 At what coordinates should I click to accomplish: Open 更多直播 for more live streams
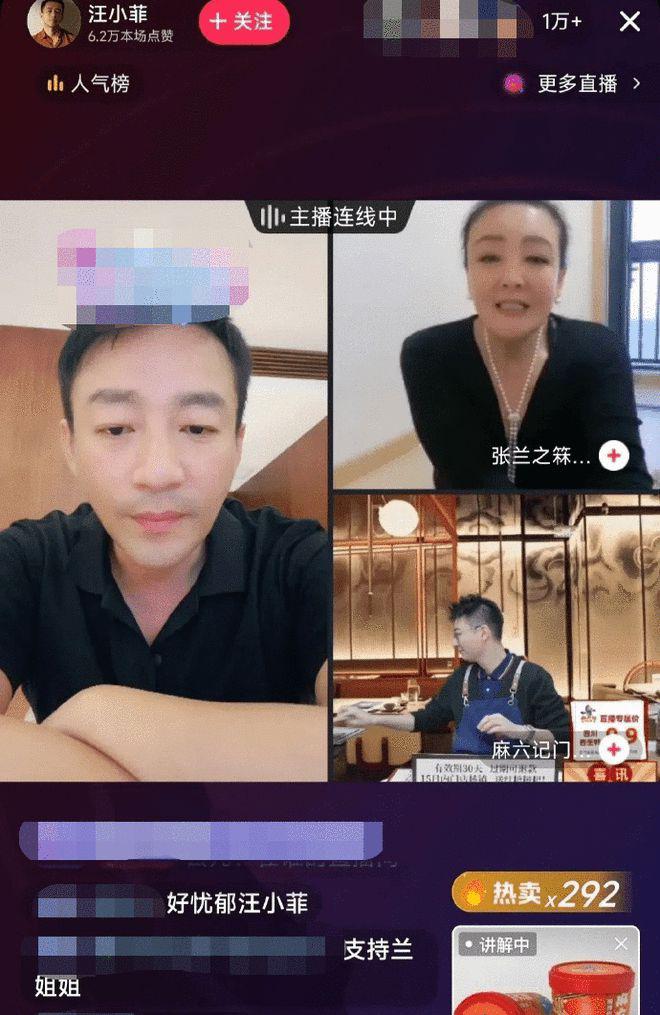pyautogui.click(x=575, y=84)
